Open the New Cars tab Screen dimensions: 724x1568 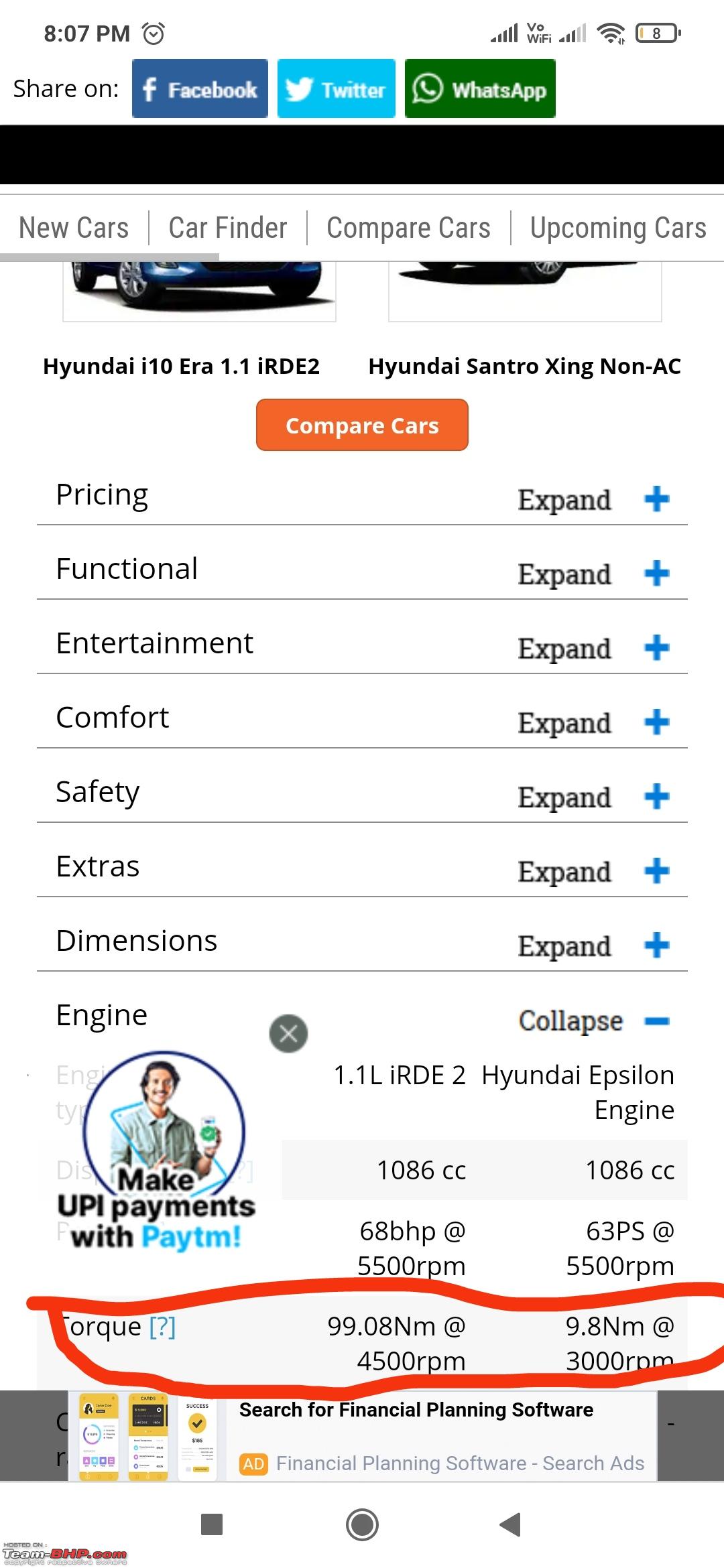(x=74, y=228)
